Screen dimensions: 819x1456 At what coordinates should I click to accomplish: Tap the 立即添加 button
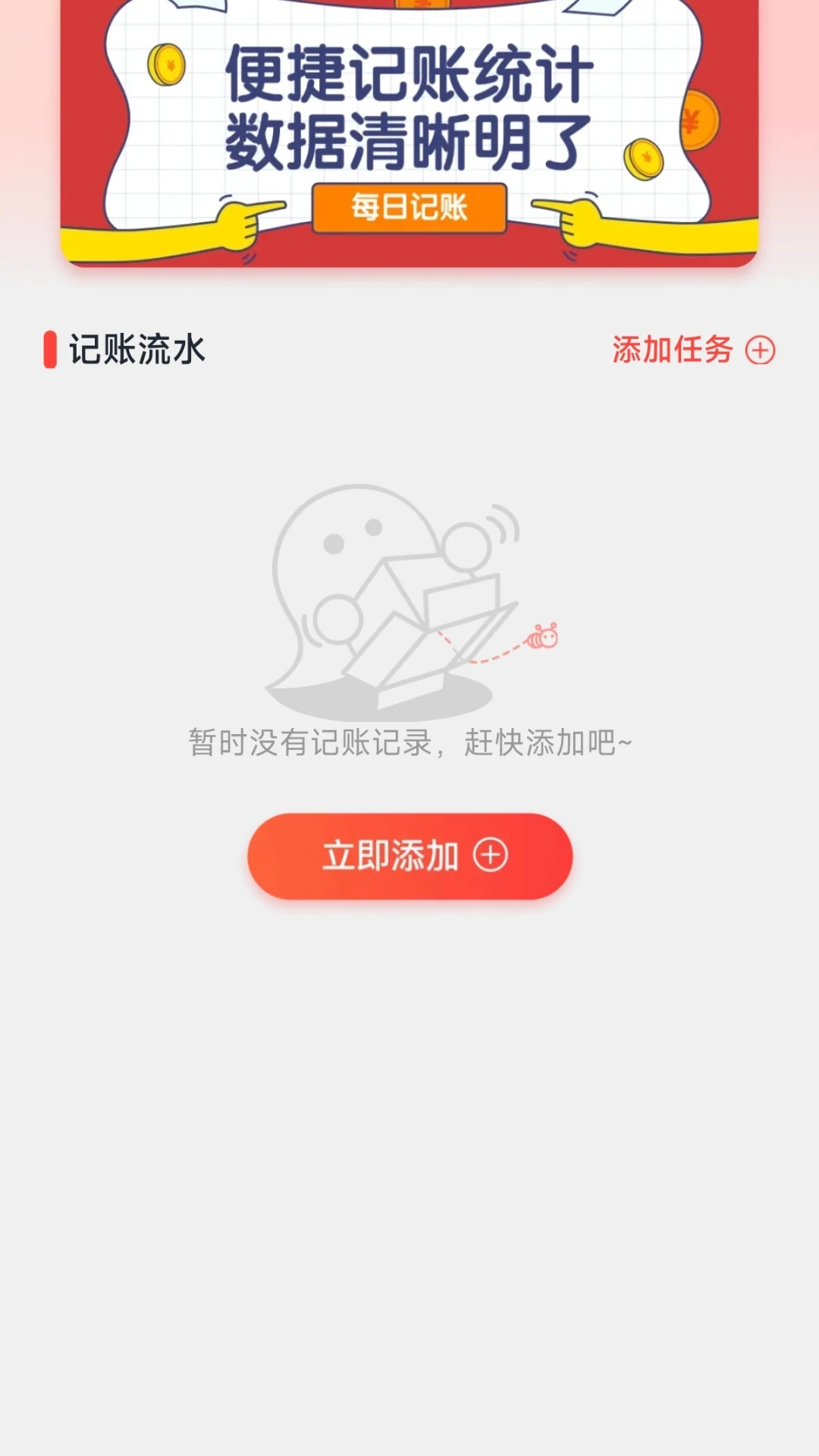[x=409, y=855]
